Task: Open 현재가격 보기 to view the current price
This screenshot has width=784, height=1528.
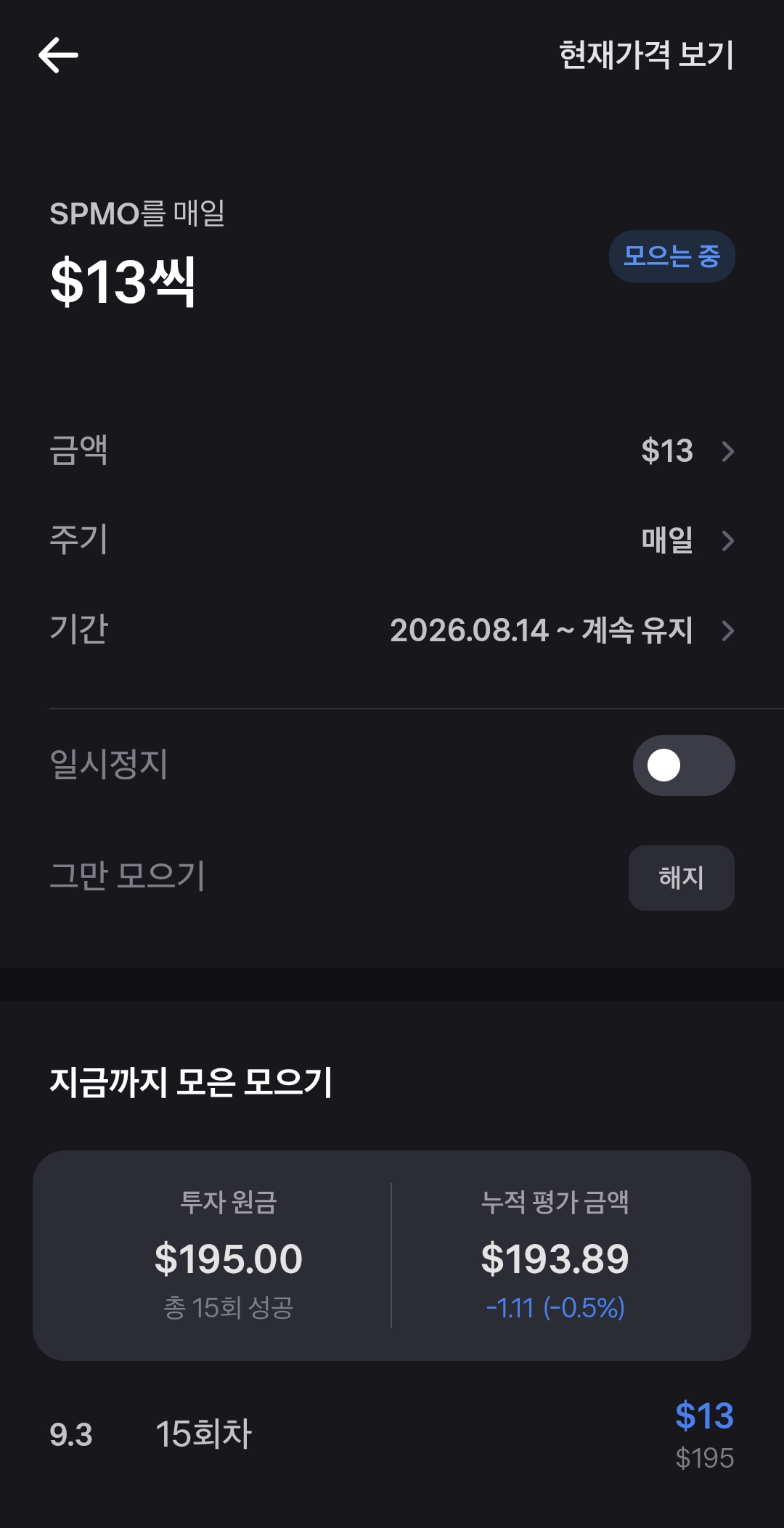Action: (646, 55)
